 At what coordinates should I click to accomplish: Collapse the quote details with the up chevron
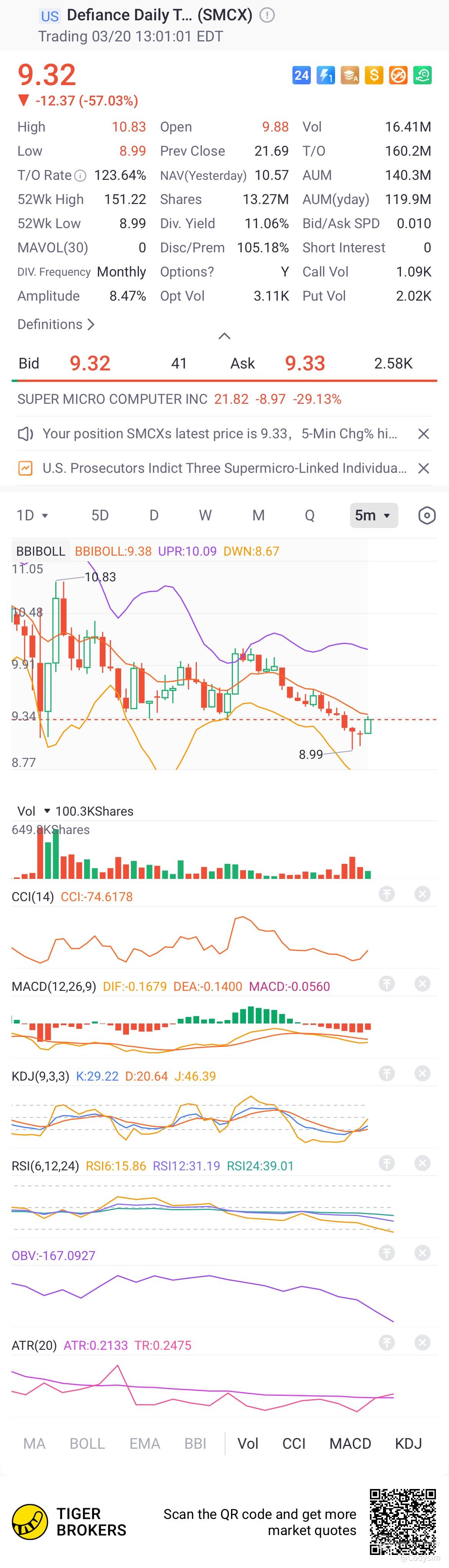pyautogui.click(x=224, y=336)
